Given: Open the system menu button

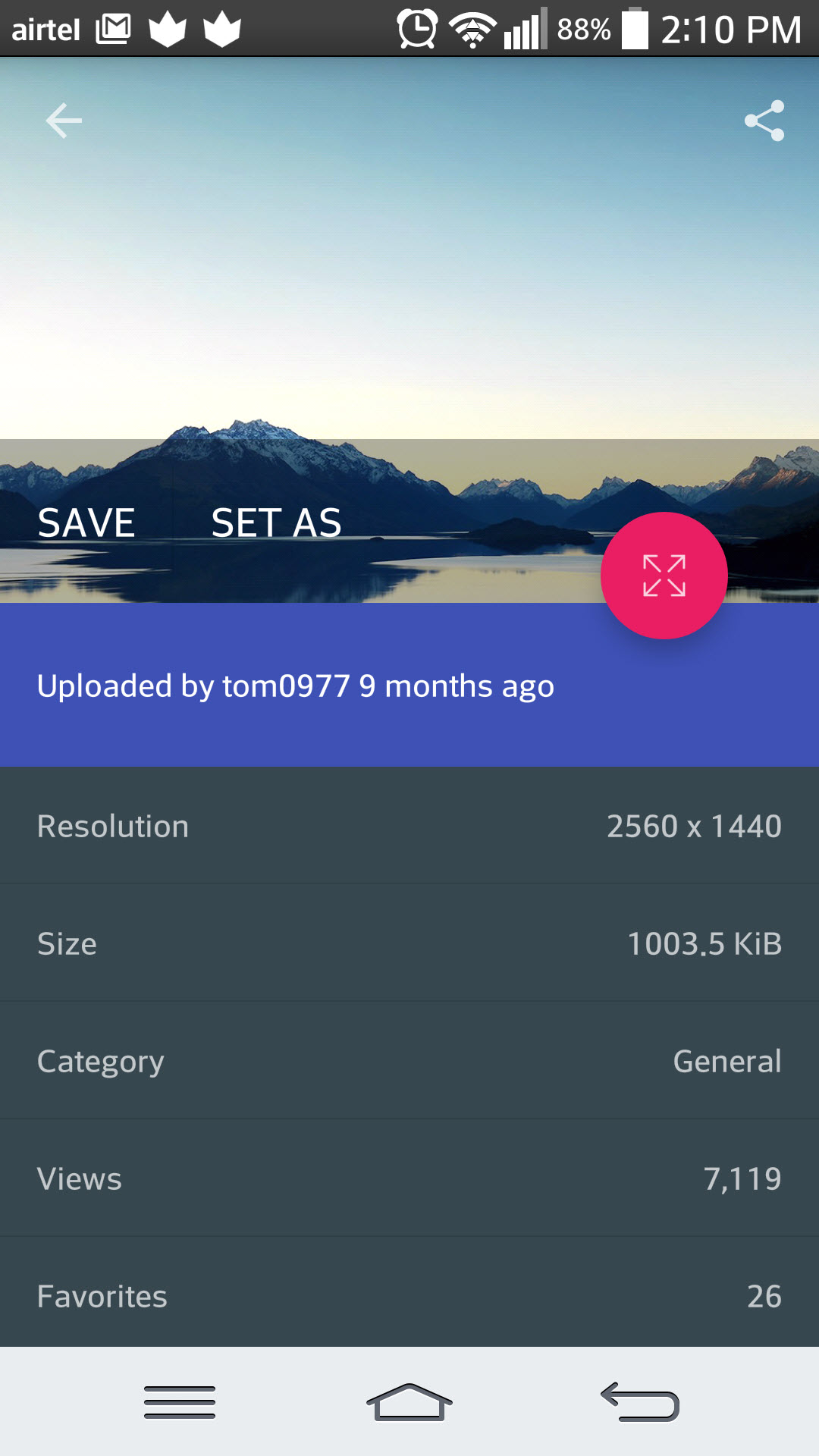Looking at the screenshot, I should (x=180, y=1401).
